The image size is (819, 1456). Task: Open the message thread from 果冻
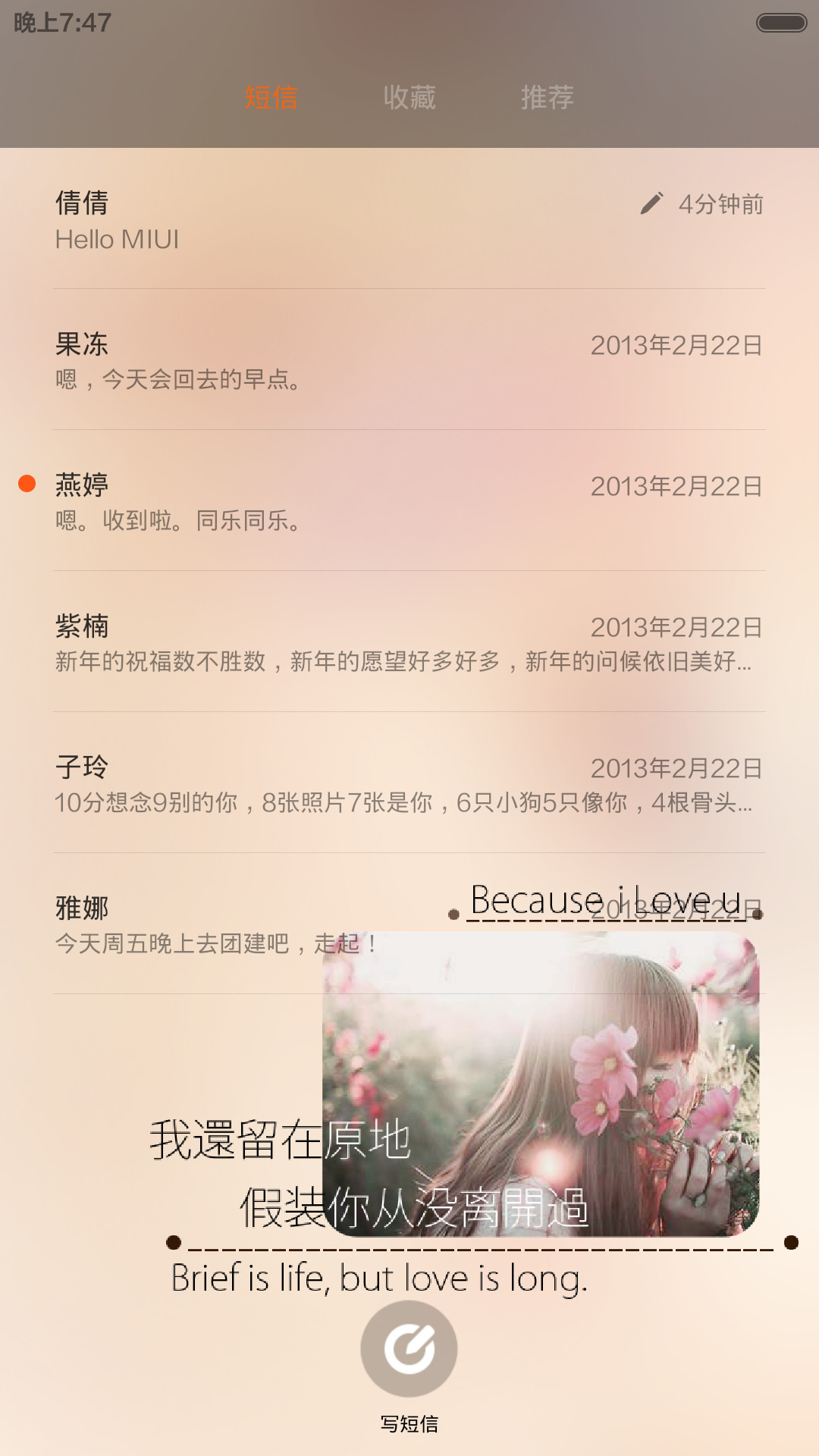pyautogui.click(x=409, y=359)
